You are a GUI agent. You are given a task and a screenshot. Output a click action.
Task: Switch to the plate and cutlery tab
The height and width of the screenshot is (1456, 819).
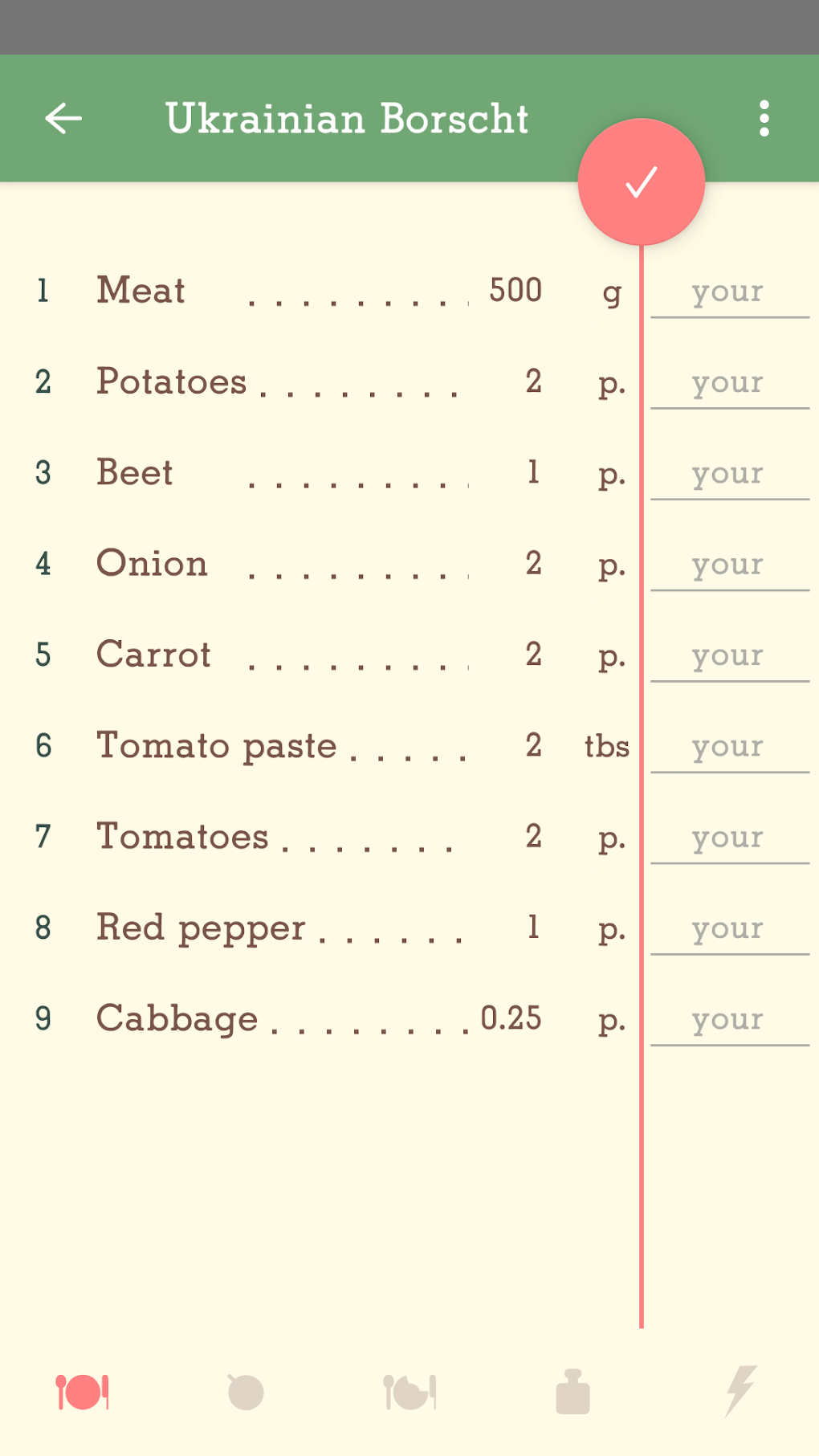(82, 1392)
